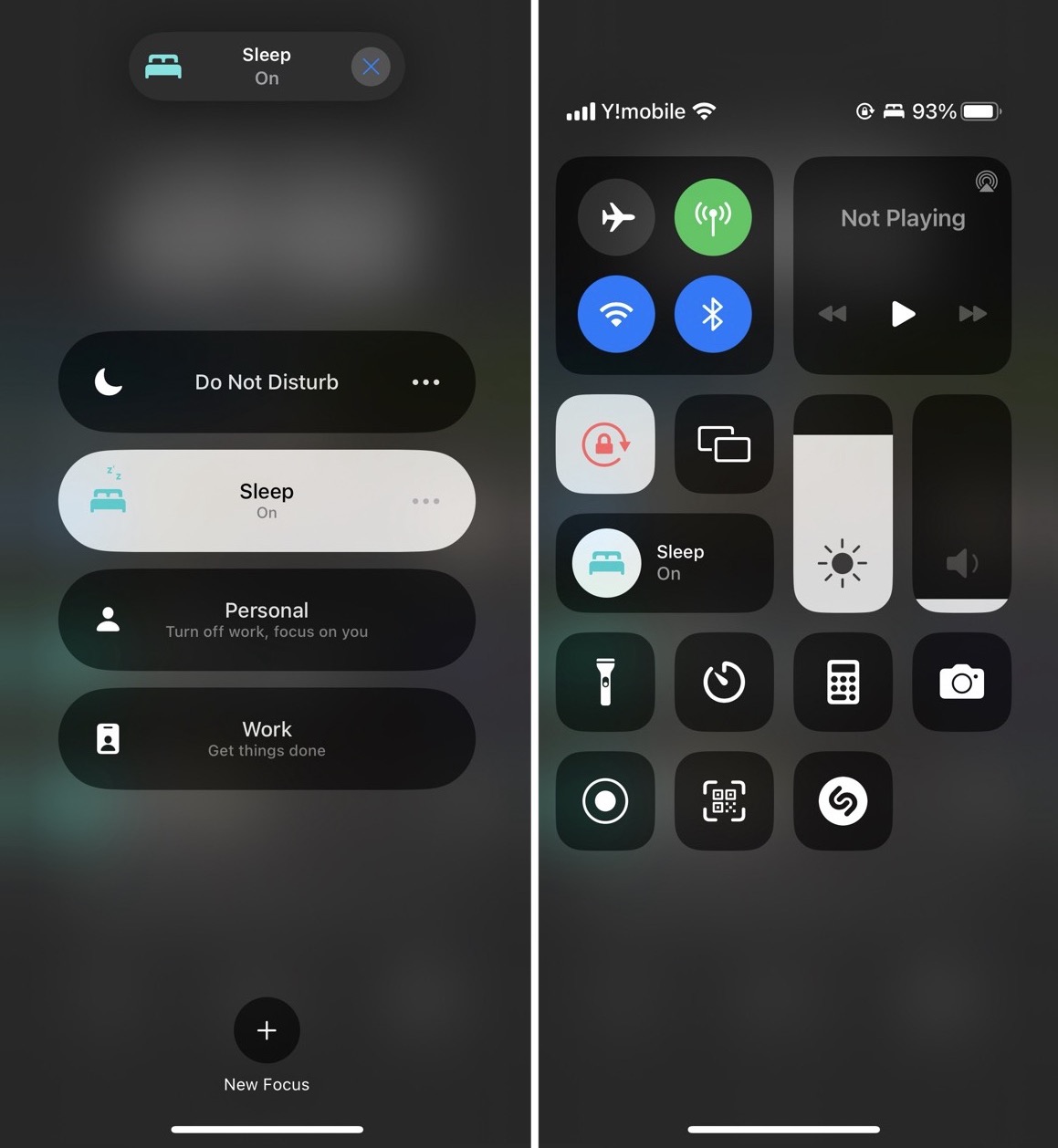Select the Personal focus

coord(267,620)
